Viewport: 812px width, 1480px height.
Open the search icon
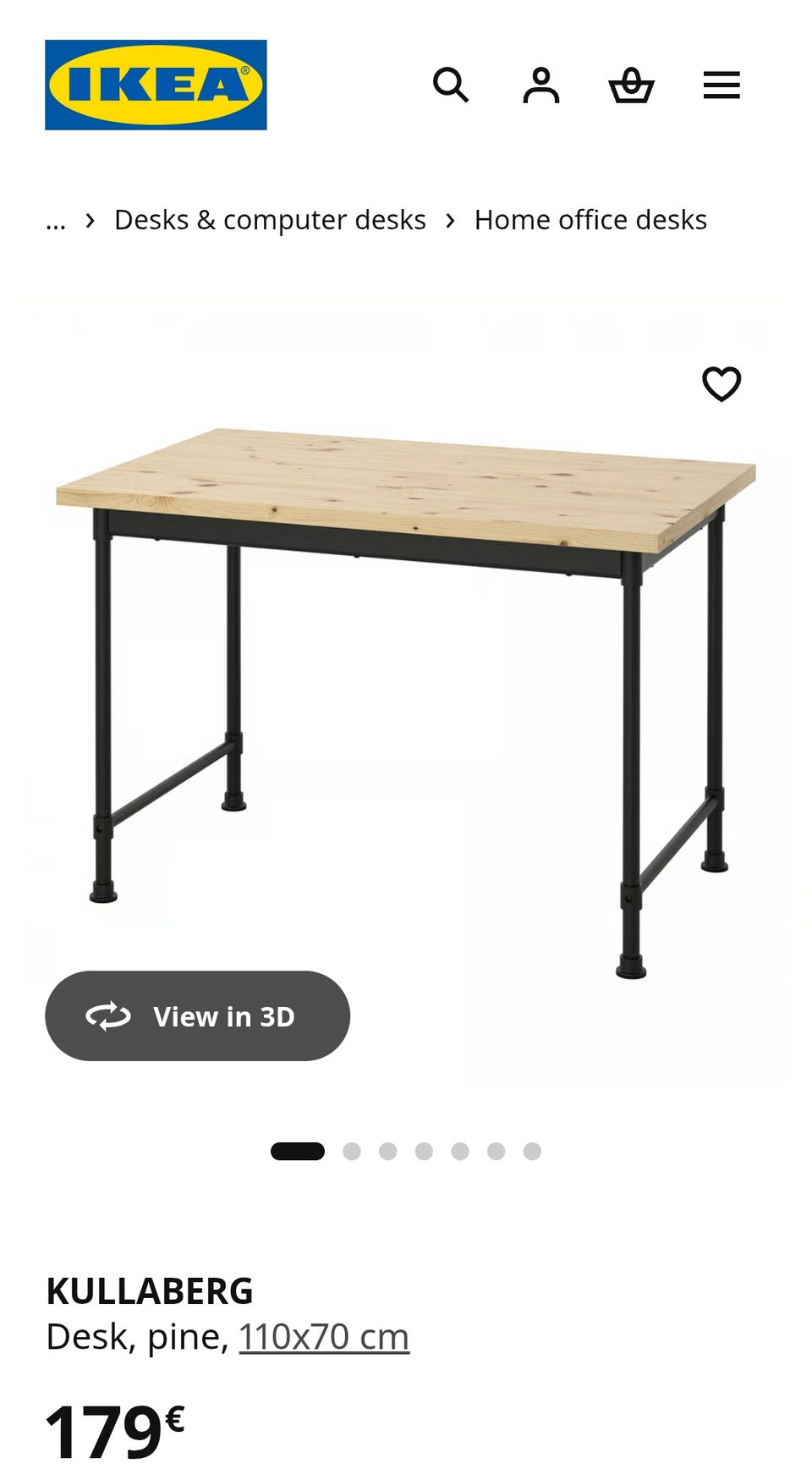pyautogui.click(x=450, y=85)
